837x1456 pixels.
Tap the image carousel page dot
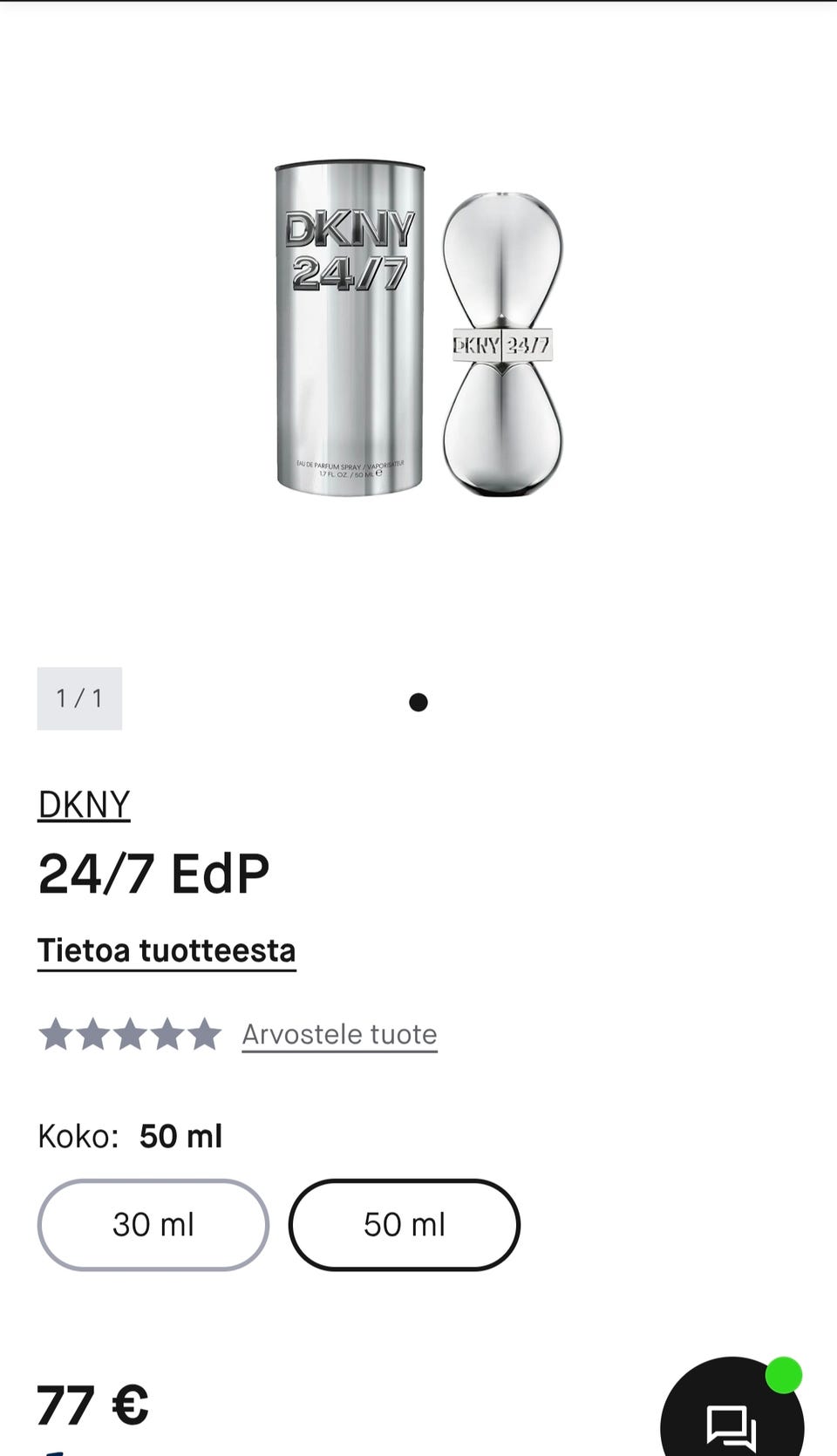418,702
